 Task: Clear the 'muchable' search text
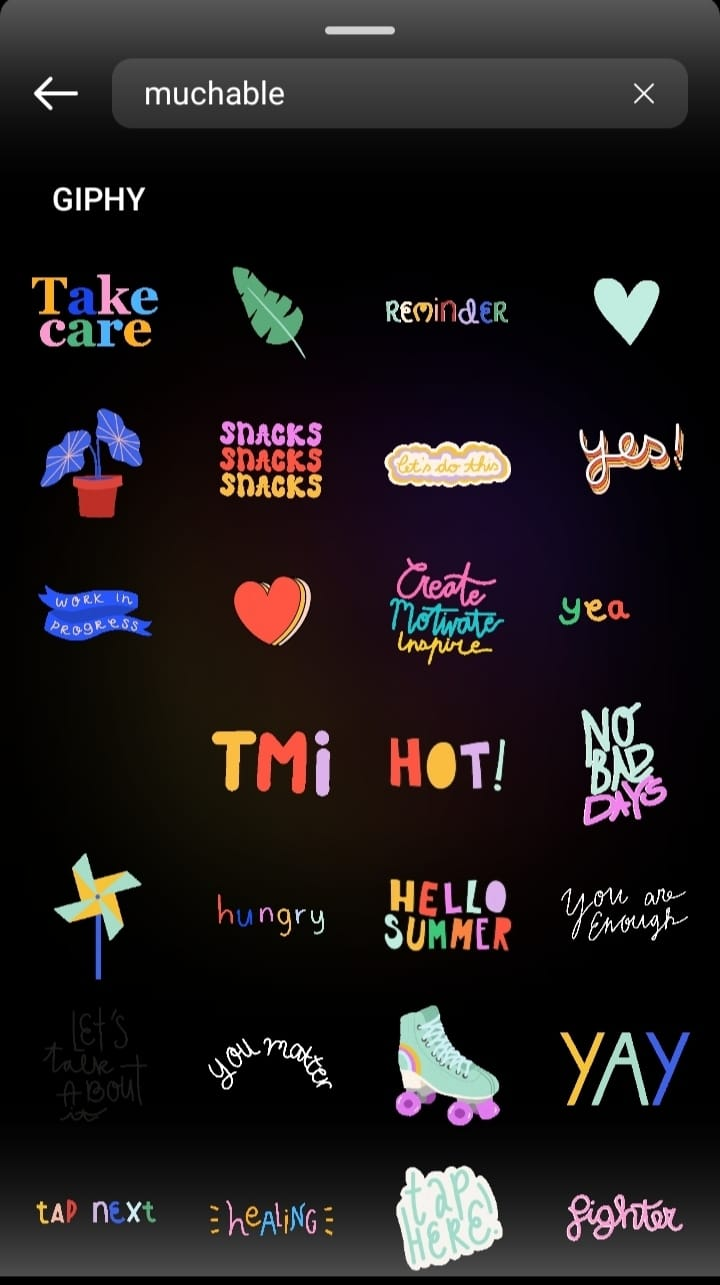644,94
